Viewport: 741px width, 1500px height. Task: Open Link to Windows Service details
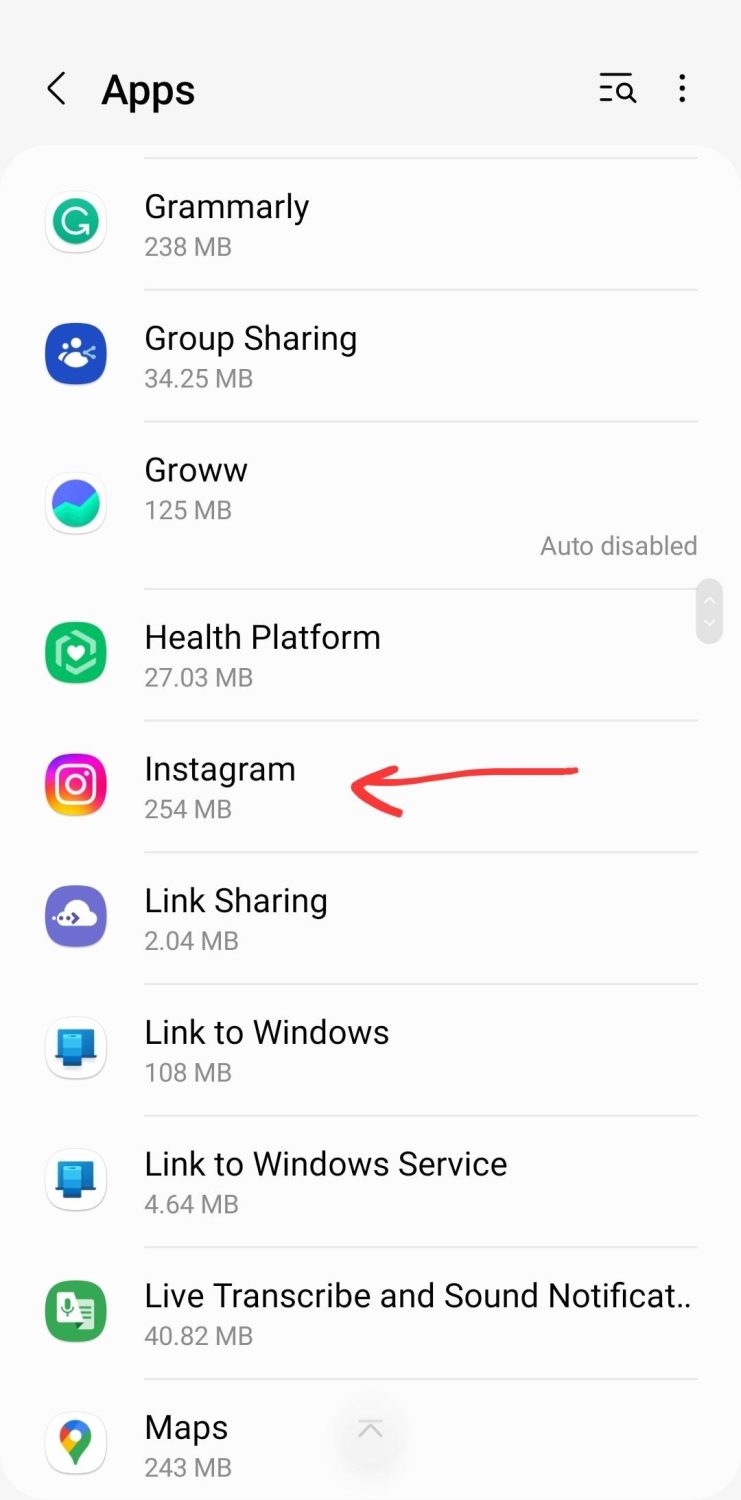(x=370, y=1182)
